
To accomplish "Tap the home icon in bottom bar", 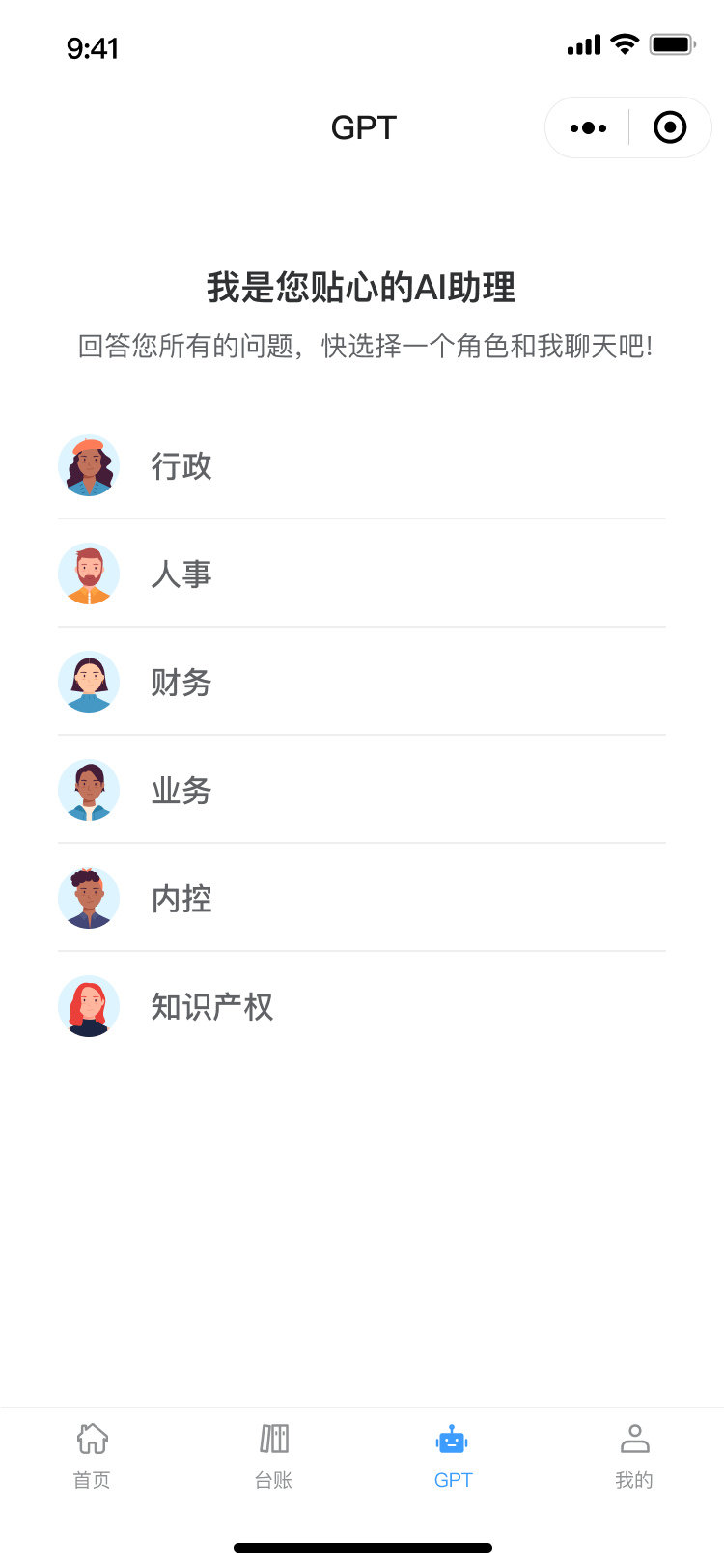I will pyautogui.click(x=91, y=1438).
